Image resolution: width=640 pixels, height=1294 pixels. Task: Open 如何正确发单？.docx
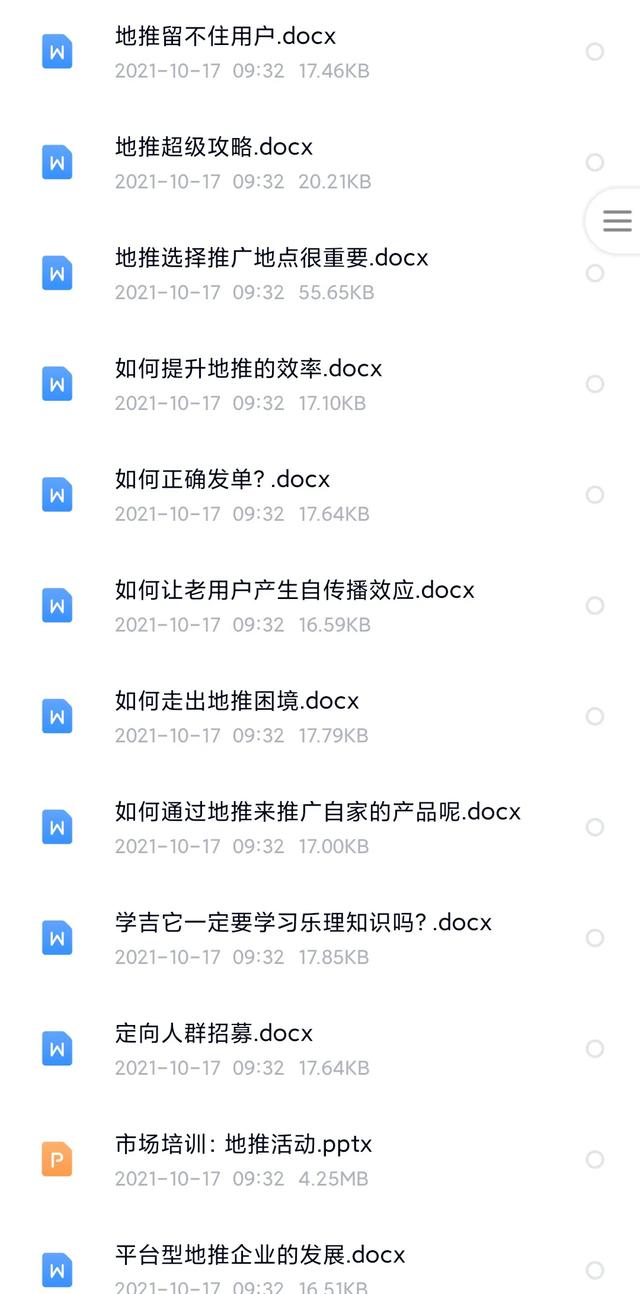pos(222,480)
